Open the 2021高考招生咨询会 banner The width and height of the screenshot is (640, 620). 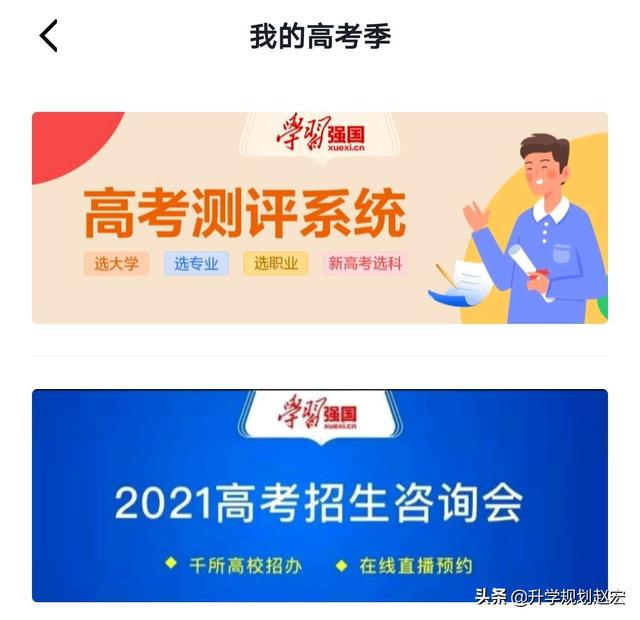(x=319, y=495)
